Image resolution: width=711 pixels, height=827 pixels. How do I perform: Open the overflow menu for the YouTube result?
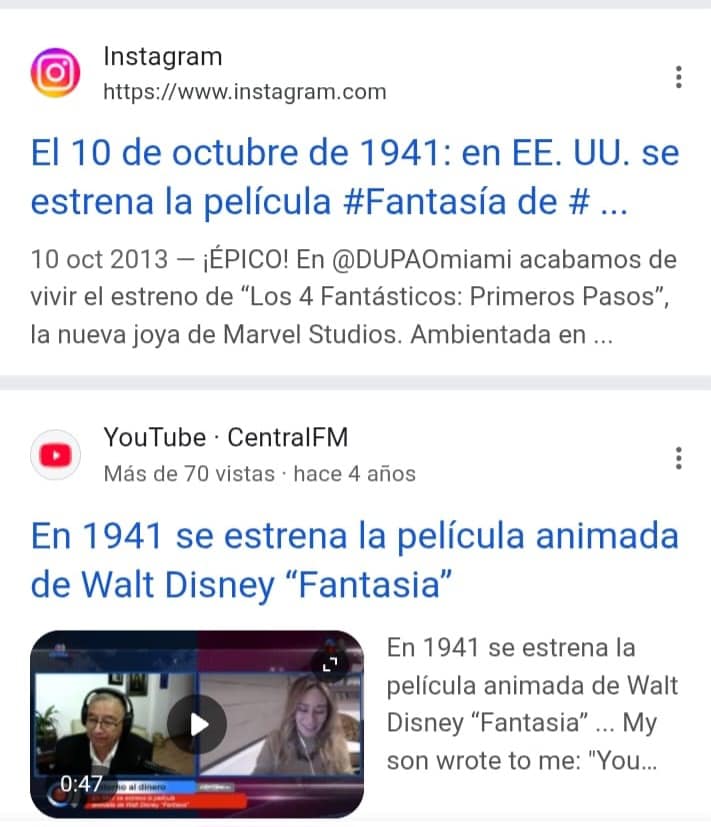tap(679, 458)
